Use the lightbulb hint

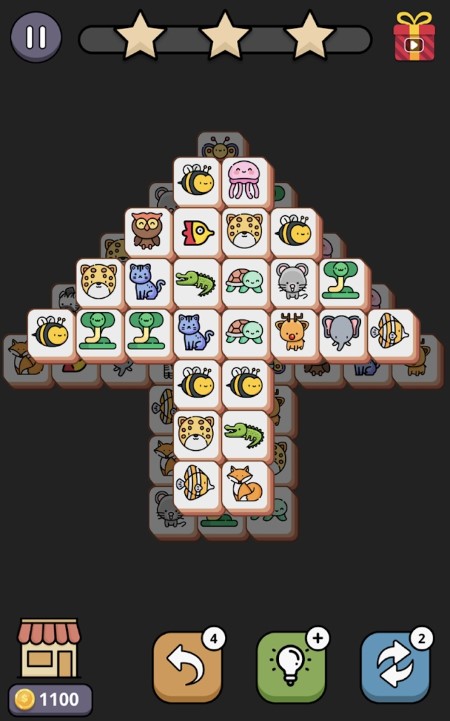click(x=291, y=666)
